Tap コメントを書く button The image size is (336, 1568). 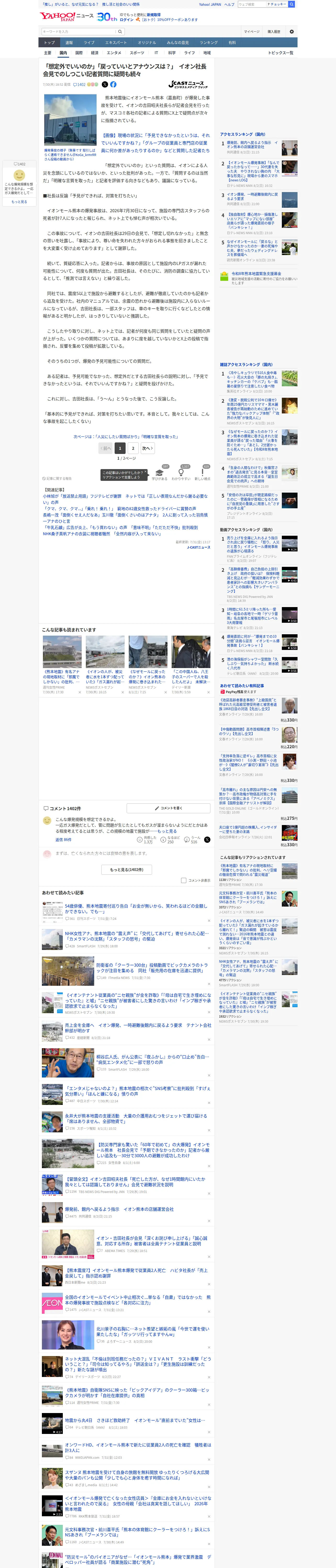(x=168, y=808)
